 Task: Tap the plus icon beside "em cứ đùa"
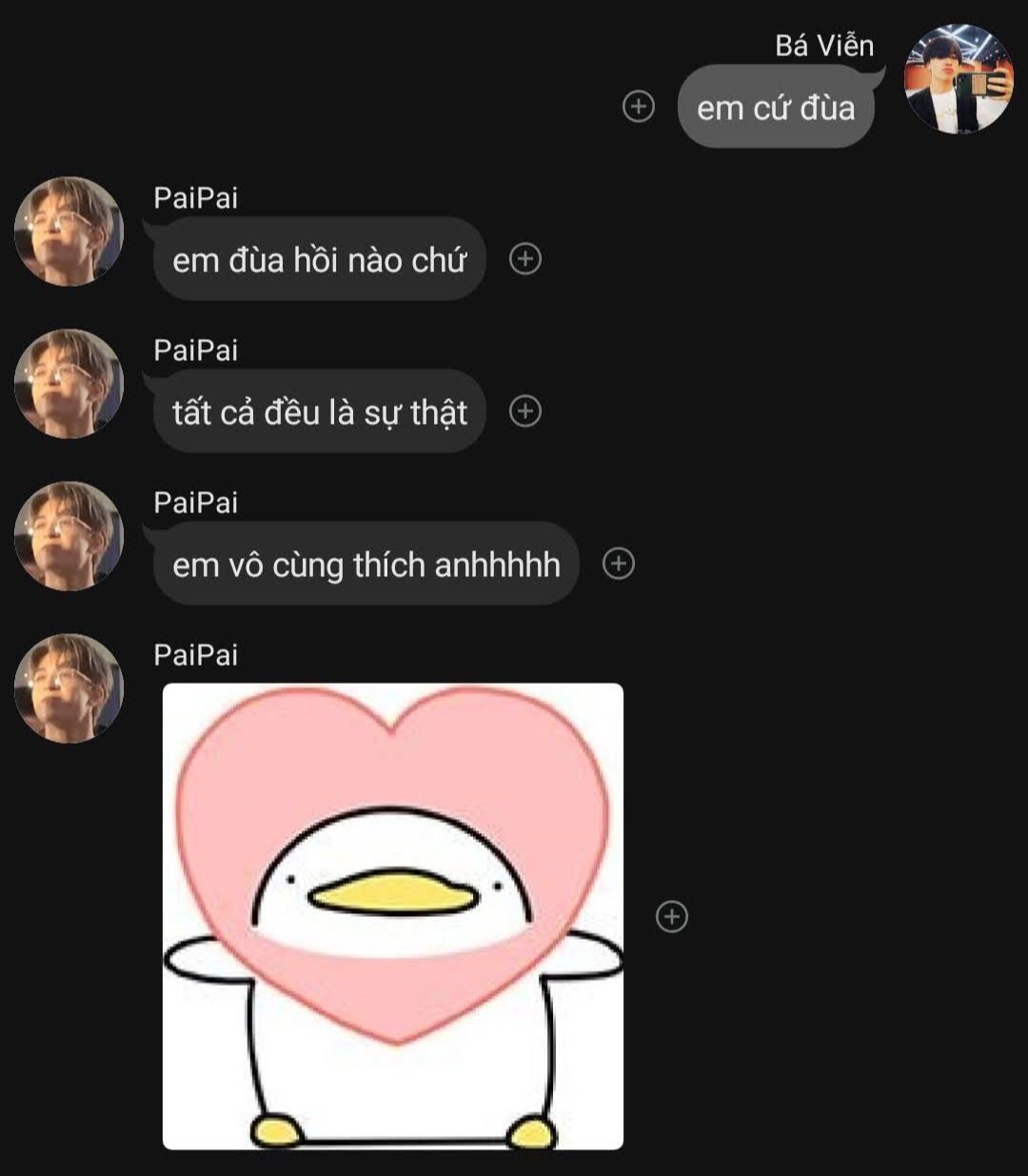click(638, 107)
